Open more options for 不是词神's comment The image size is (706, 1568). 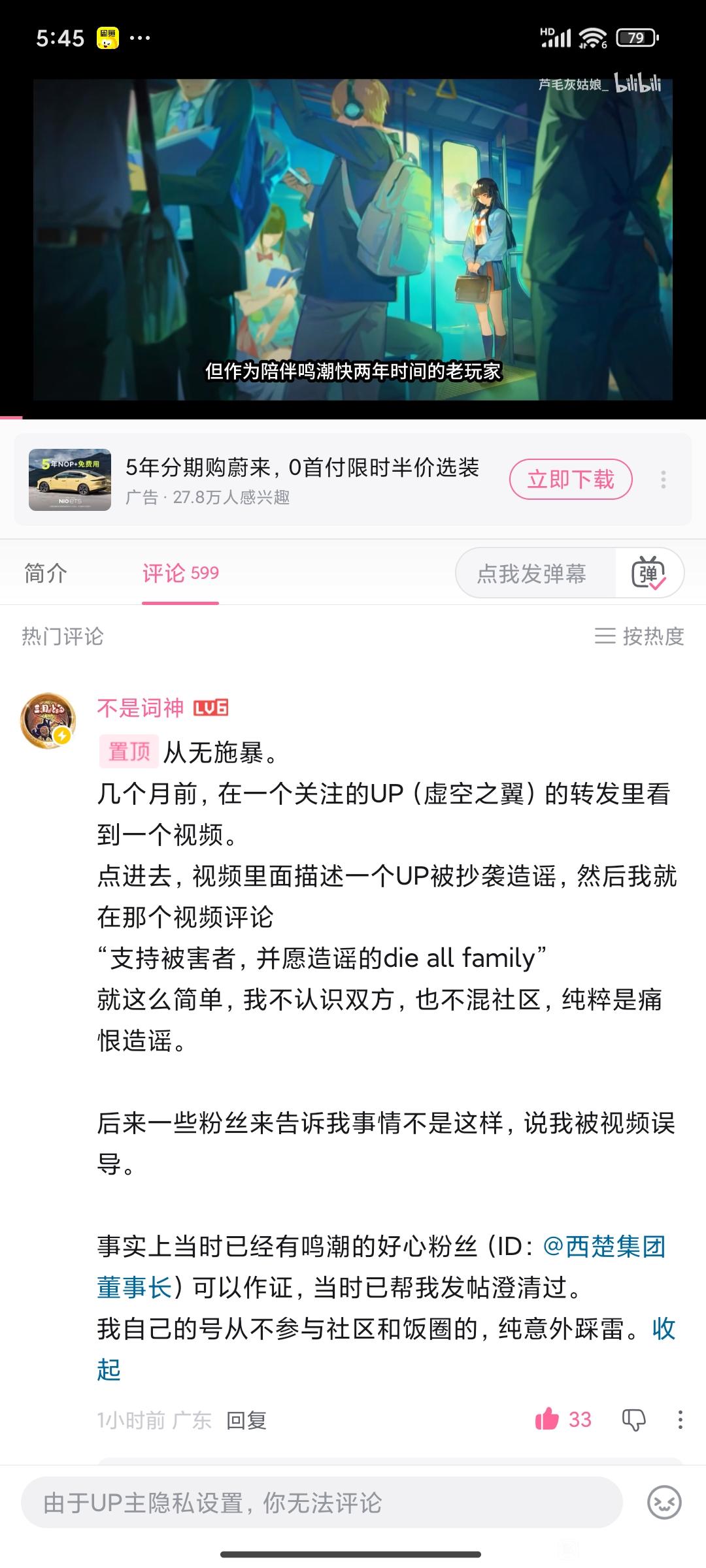point(680,1419)
